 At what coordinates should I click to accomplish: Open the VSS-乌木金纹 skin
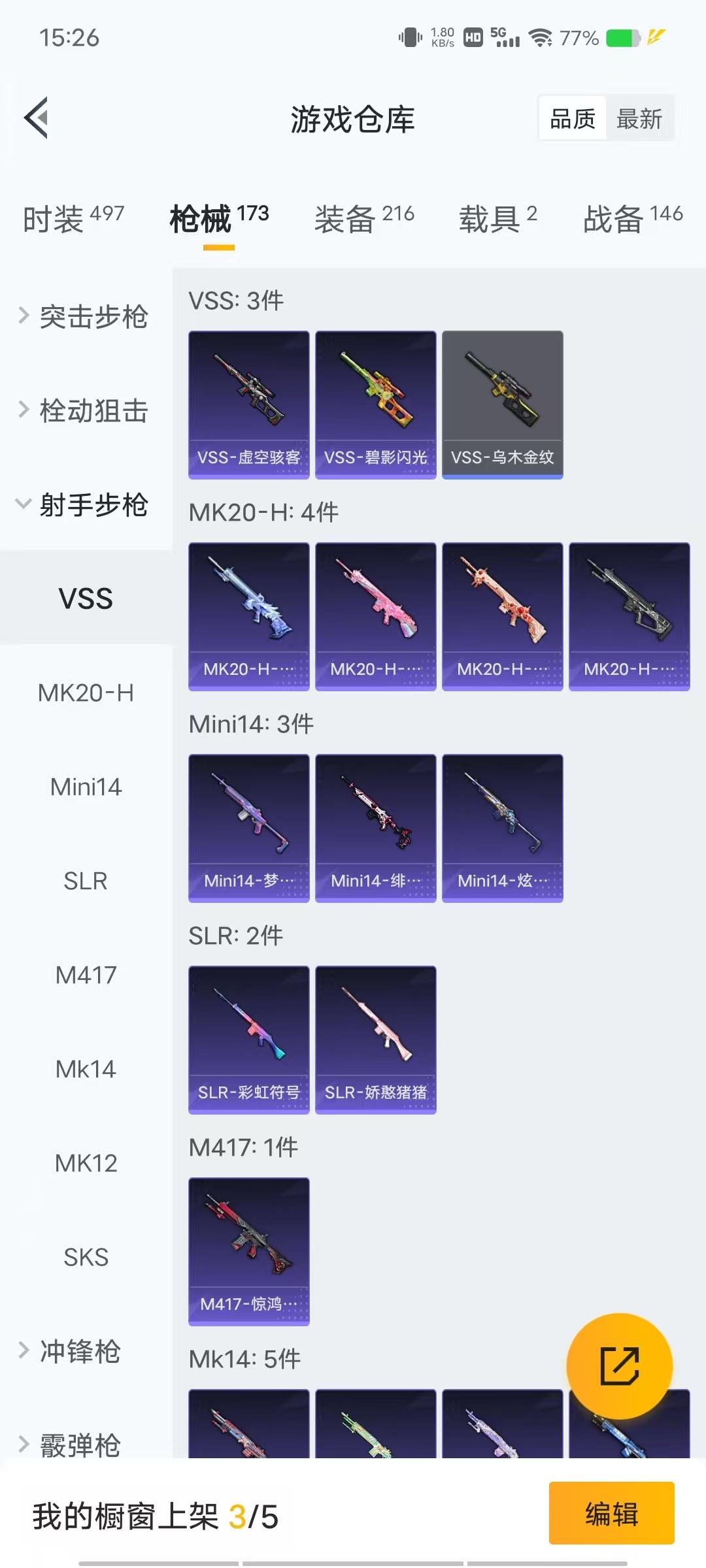coord(502,404)
